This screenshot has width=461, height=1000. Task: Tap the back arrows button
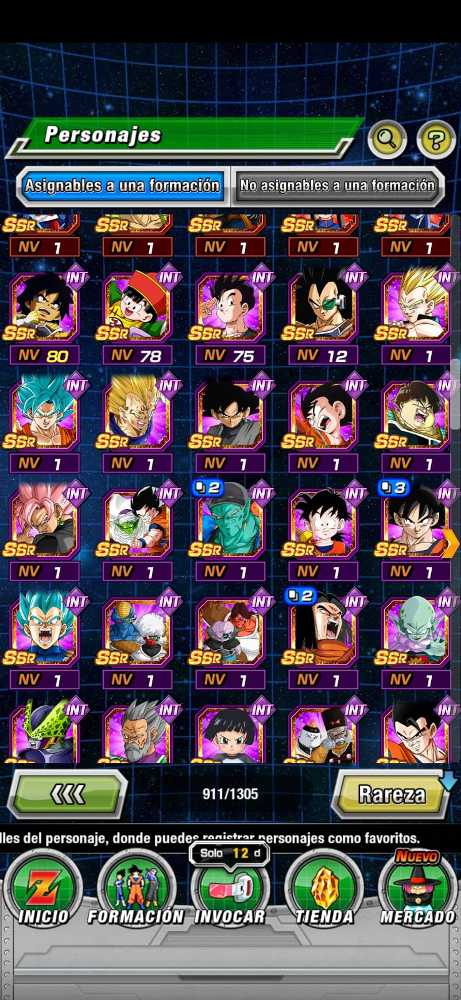point(67,795)
